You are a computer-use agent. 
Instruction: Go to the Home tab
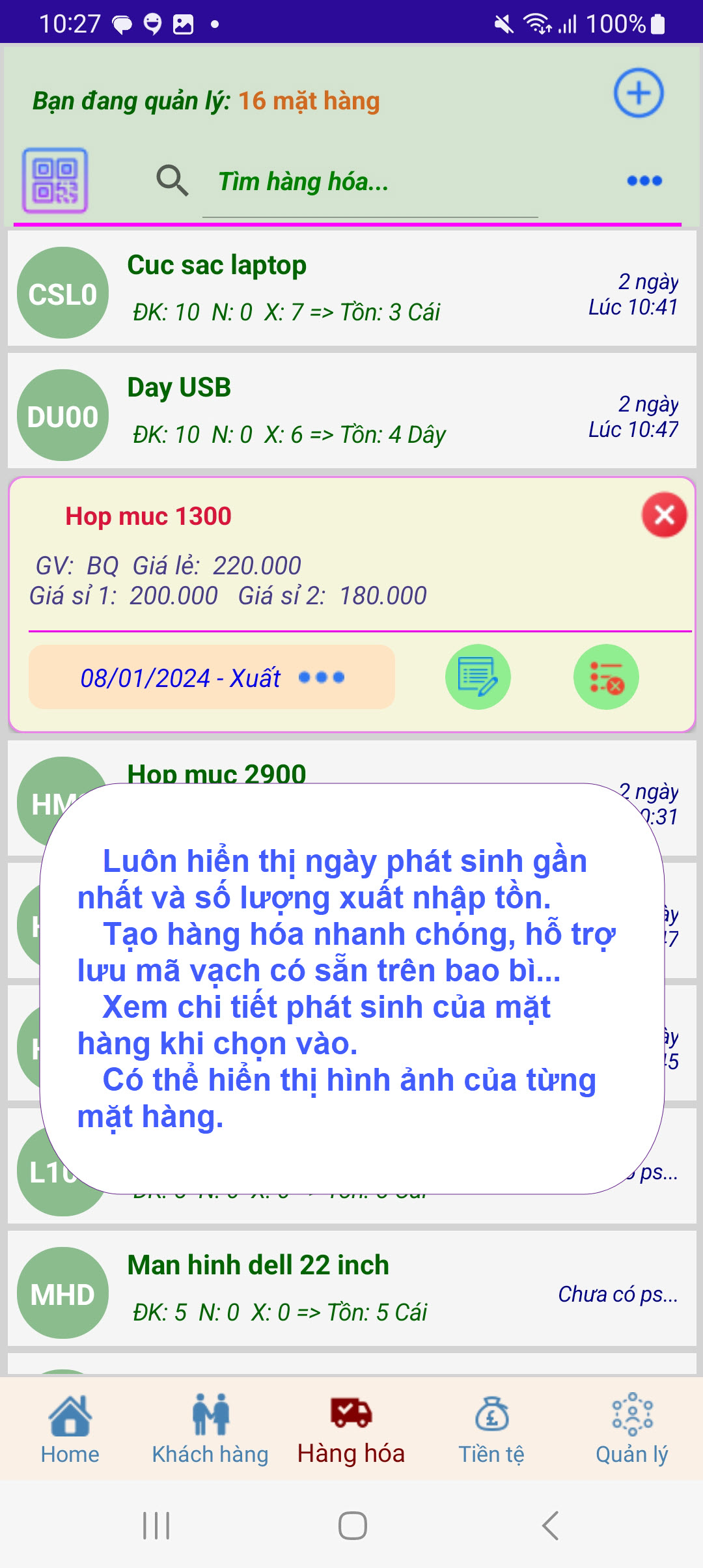pos(70,1429)
